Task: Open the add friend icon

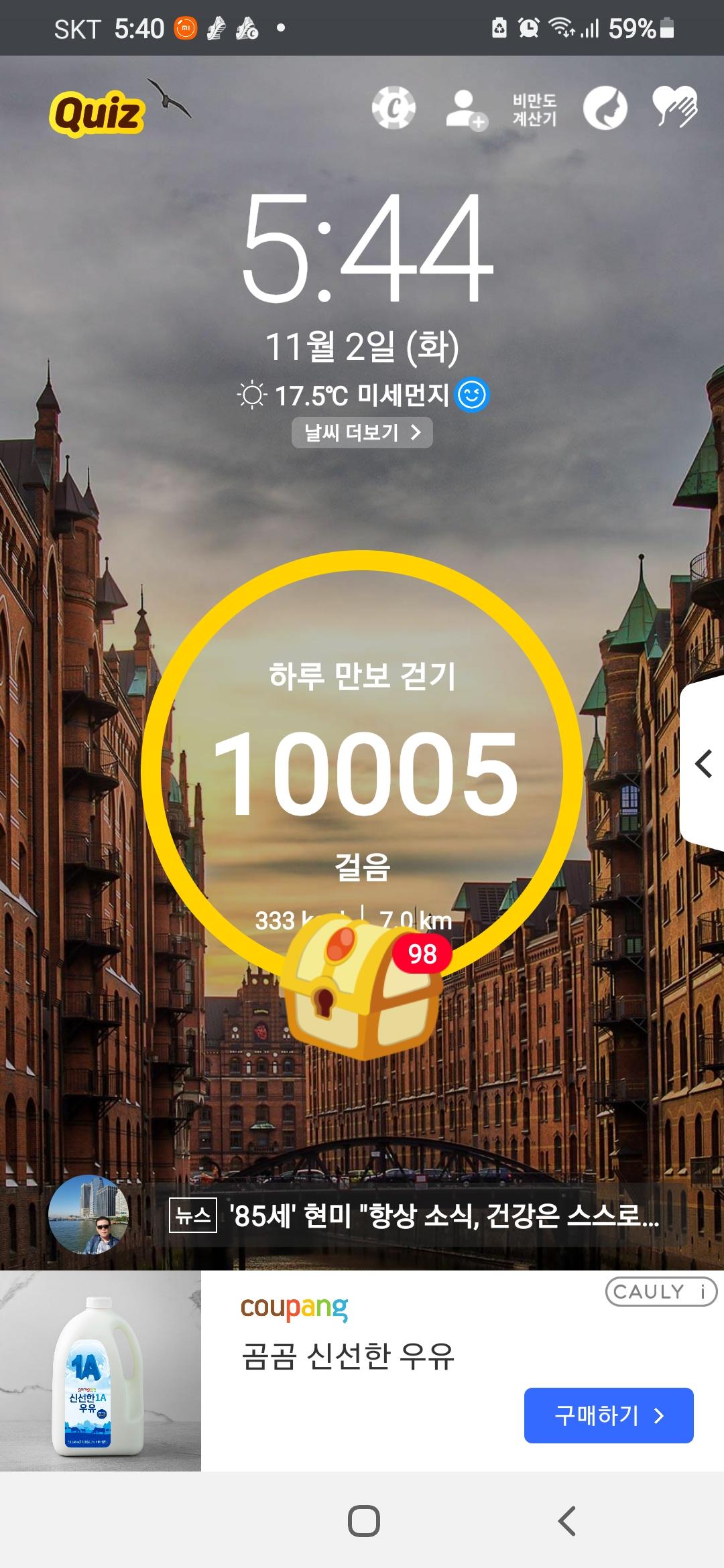Action: click(466, 110)
